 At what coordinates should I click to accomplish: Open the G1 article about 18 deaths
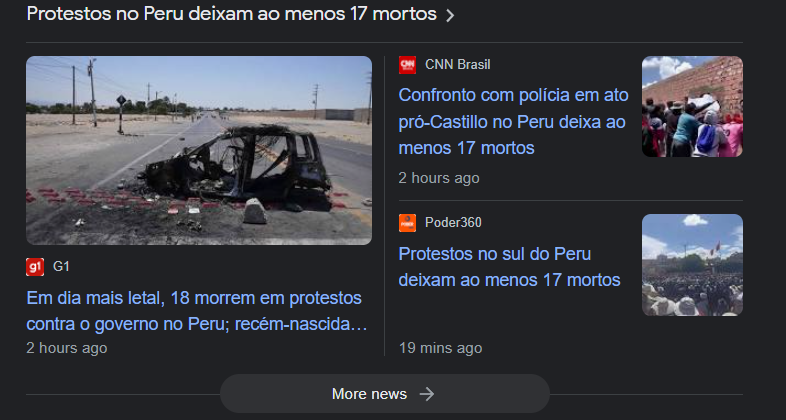click(x=194, y=311)
